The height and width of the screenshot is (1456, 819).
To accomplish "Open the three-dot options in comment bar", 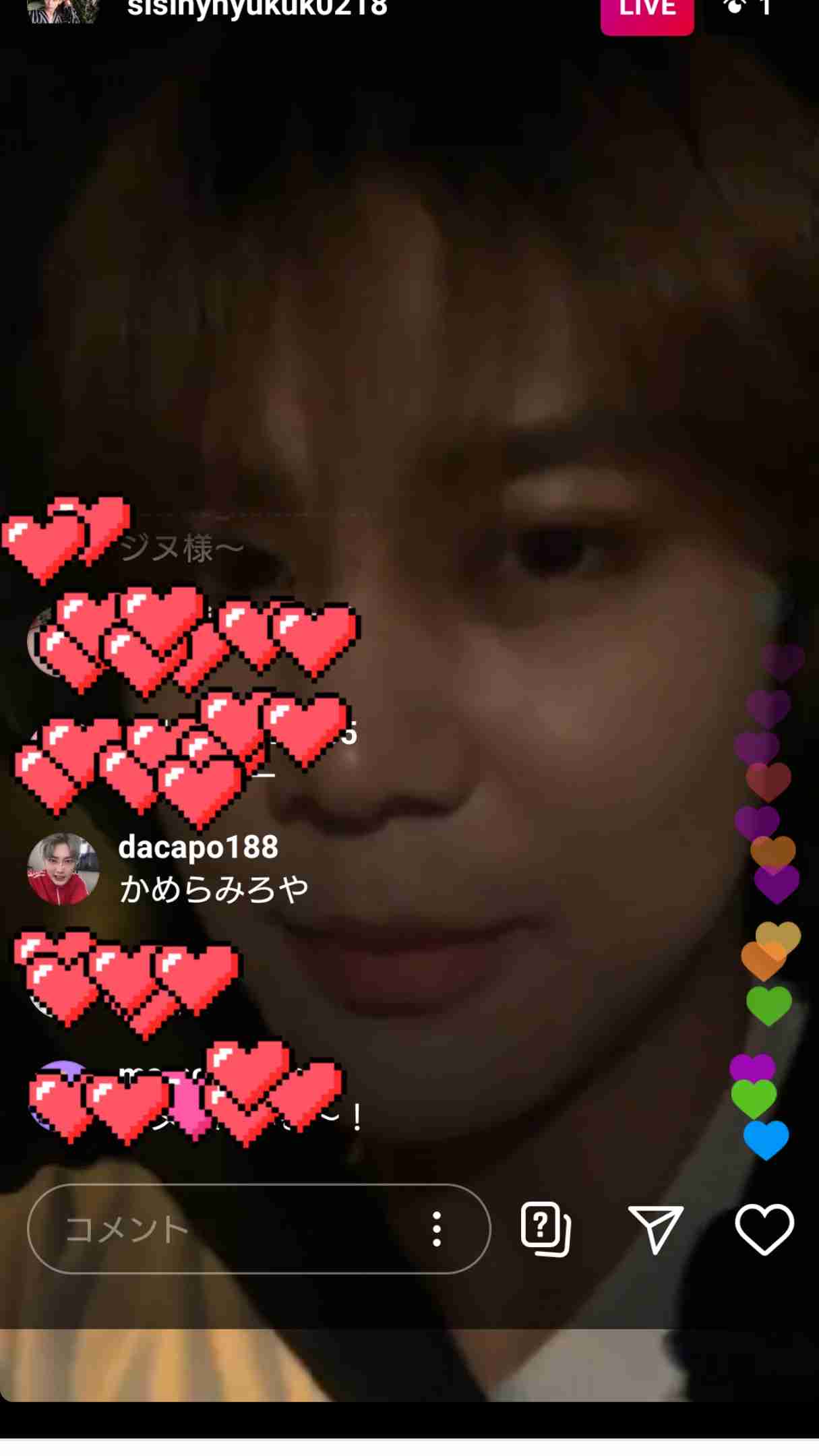I will (x=437, y=1229).
